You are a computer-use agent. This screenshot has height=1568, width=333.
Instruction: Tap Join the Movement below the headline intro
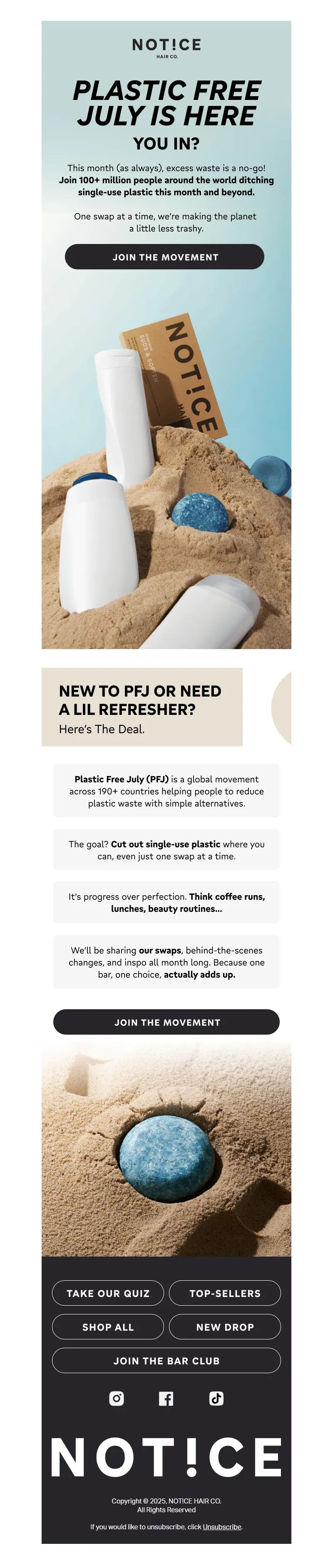click(x=164, y=257)
